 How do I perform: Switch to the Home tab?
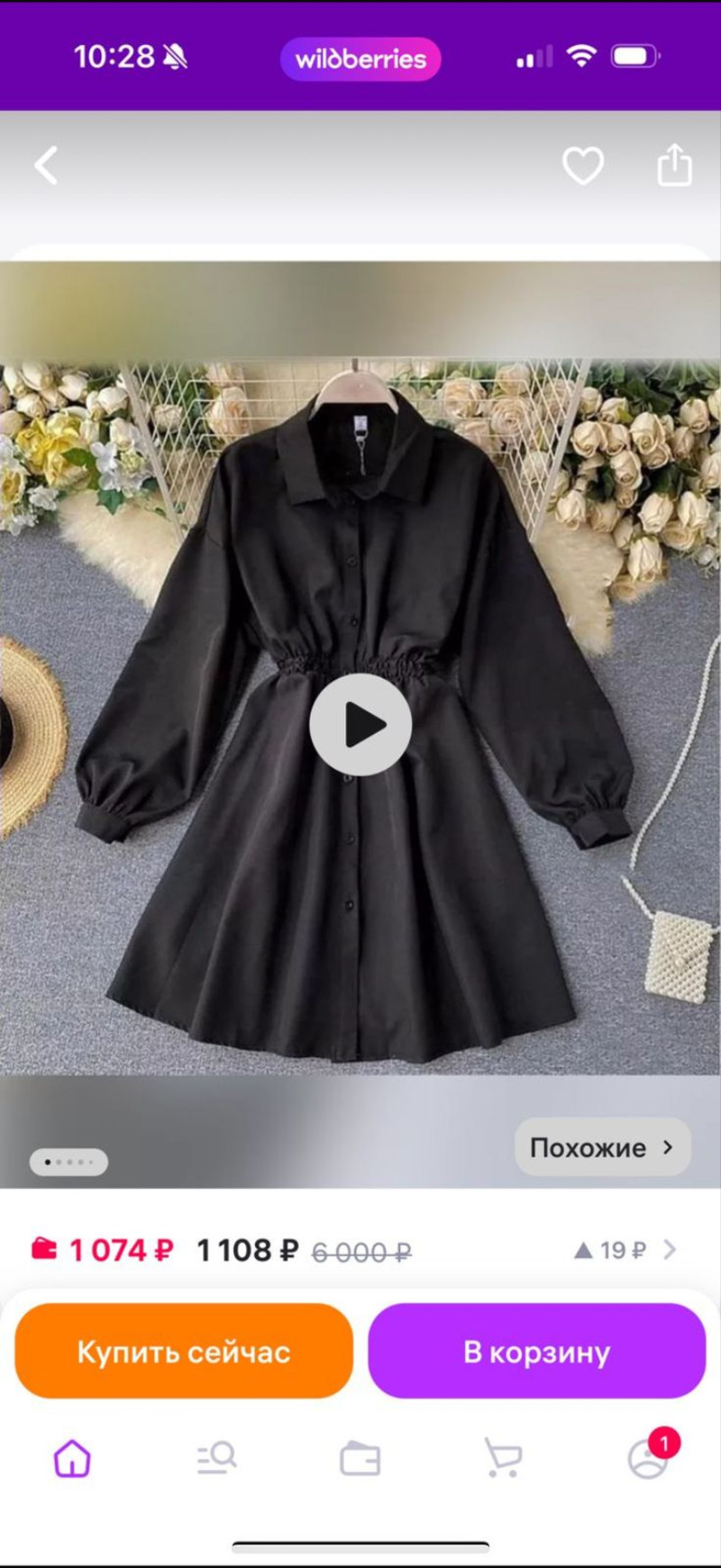coord(72,1458)
